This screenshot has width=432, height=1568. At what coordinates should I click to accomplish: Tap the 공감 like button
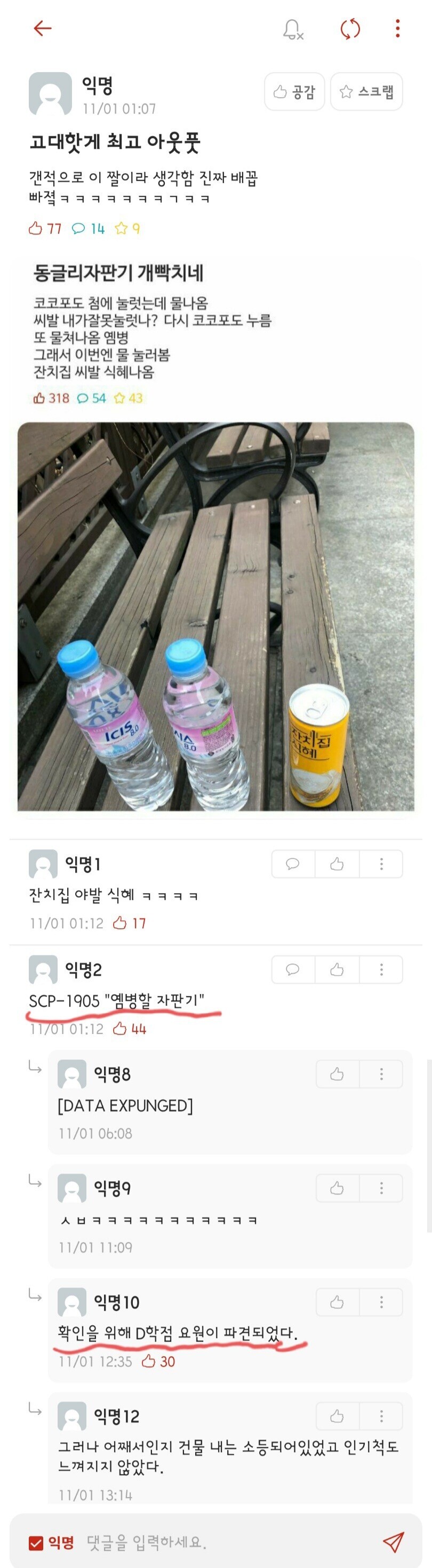(294, 92)
